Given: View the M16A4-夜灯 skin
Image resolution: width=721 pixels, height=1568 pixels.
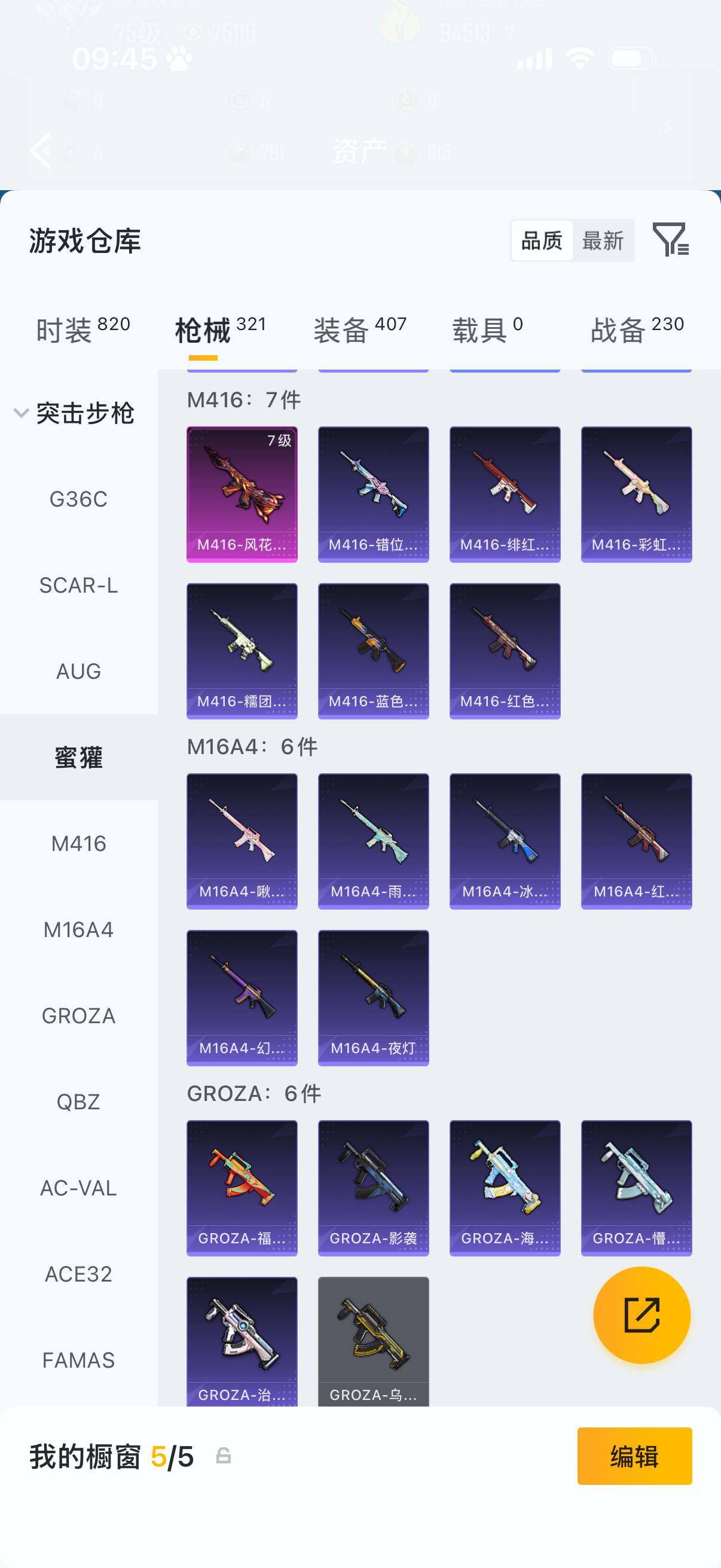Looking at the screenshot, I should point(374,997).
